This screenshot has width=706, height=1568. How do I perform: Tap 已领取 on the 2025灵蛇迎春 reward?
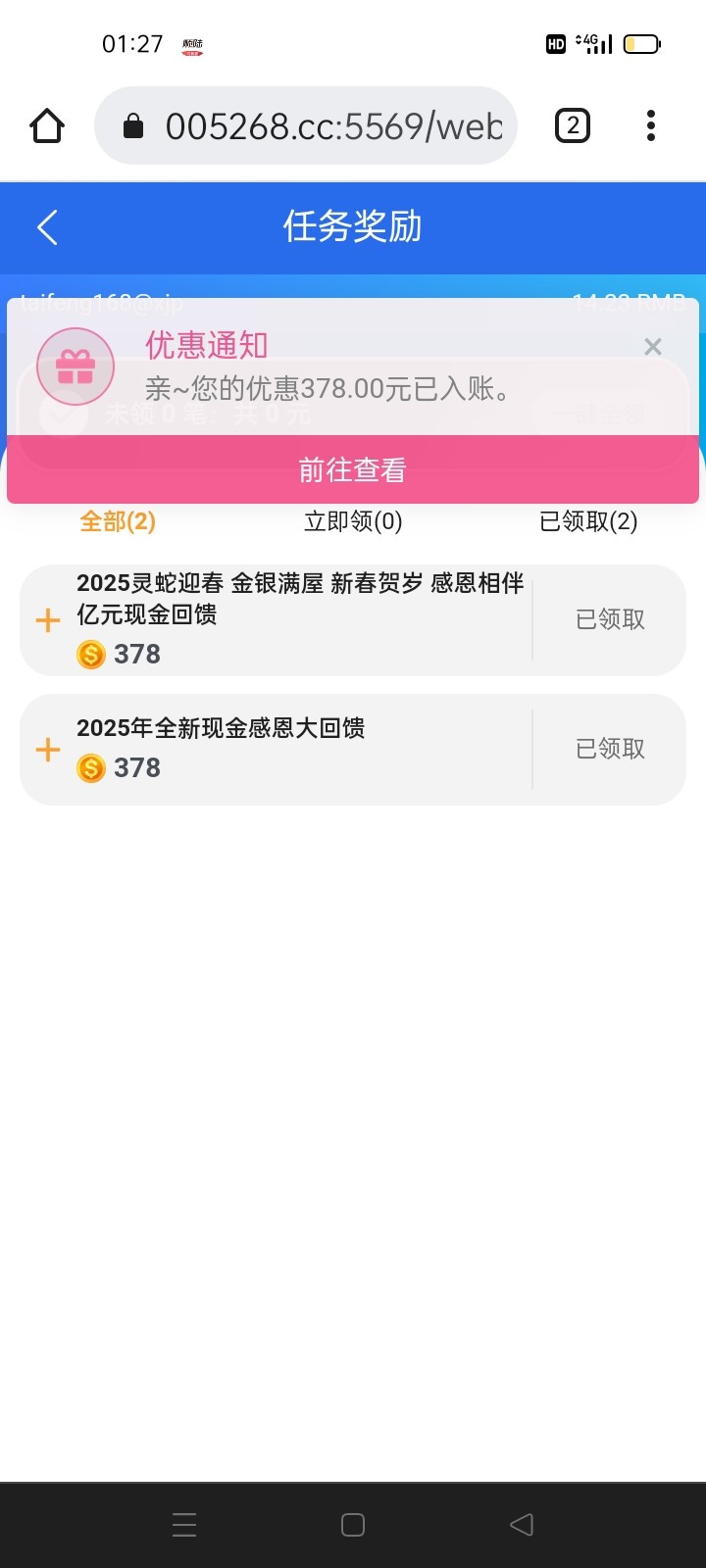(610, 619)
